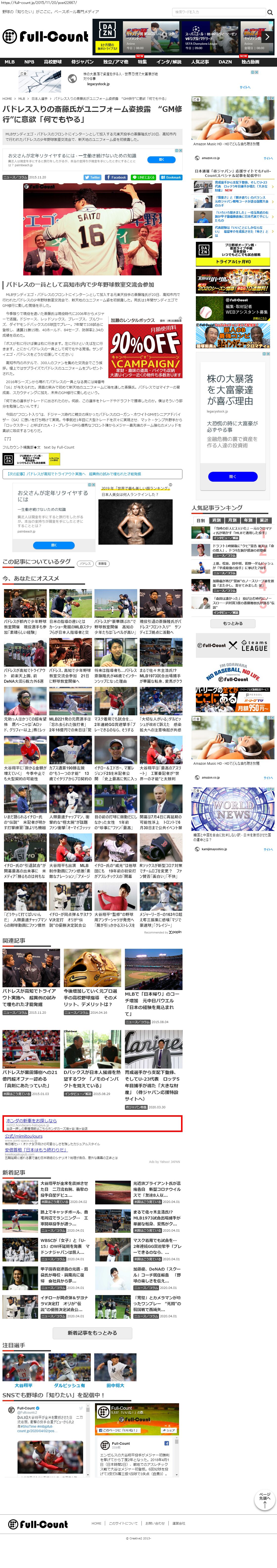Screen dimensions: 277x1568
Task: Open the 人気記事 navigation tab
Action: coord(200,62)
